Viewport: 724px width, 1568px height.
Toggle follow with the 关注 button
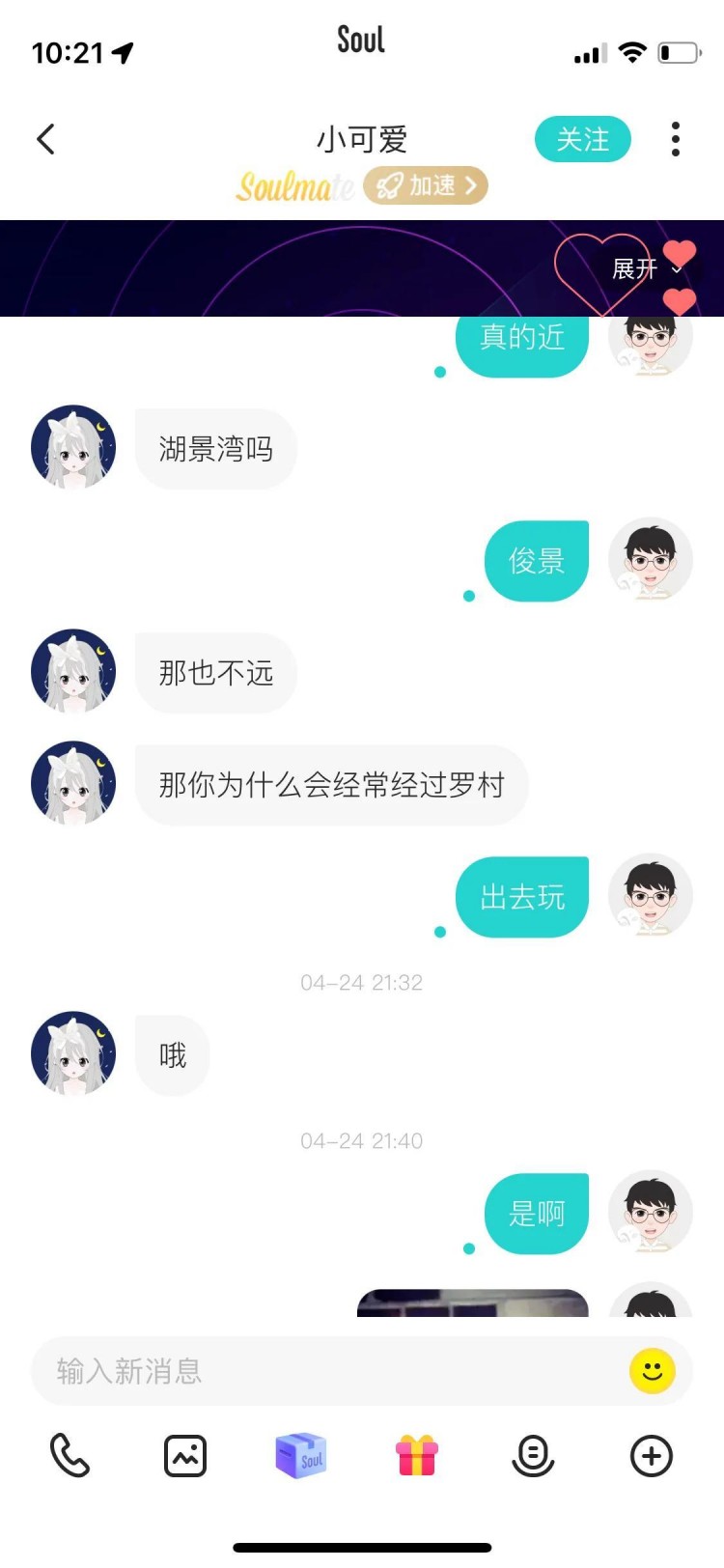point(583,139)
